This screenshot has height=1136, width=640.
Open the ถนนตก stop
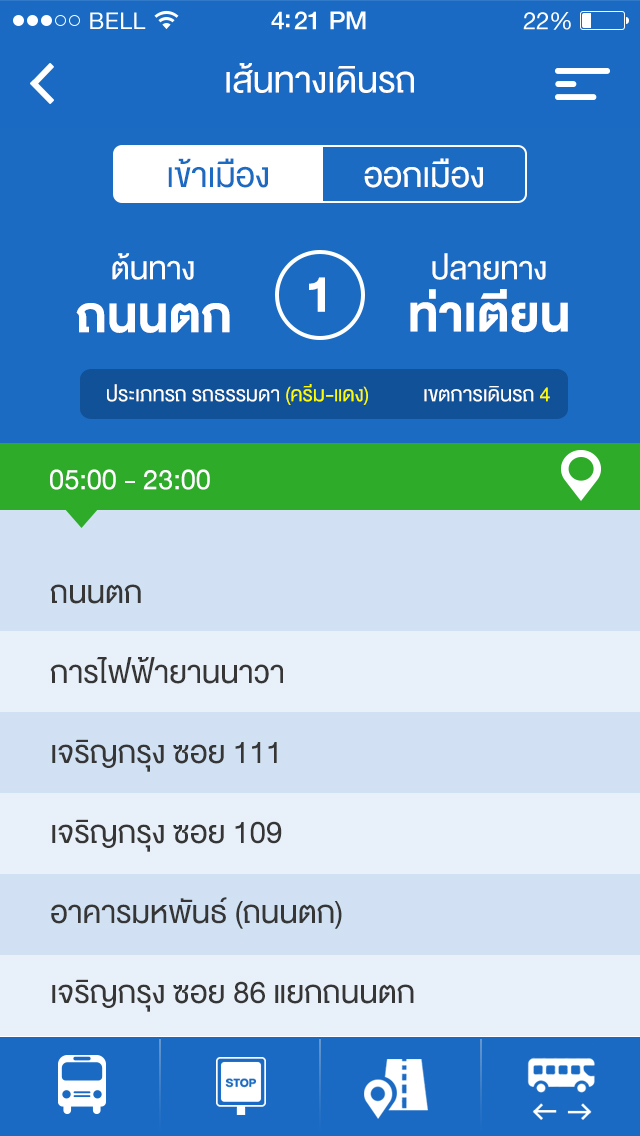(320, 590)
